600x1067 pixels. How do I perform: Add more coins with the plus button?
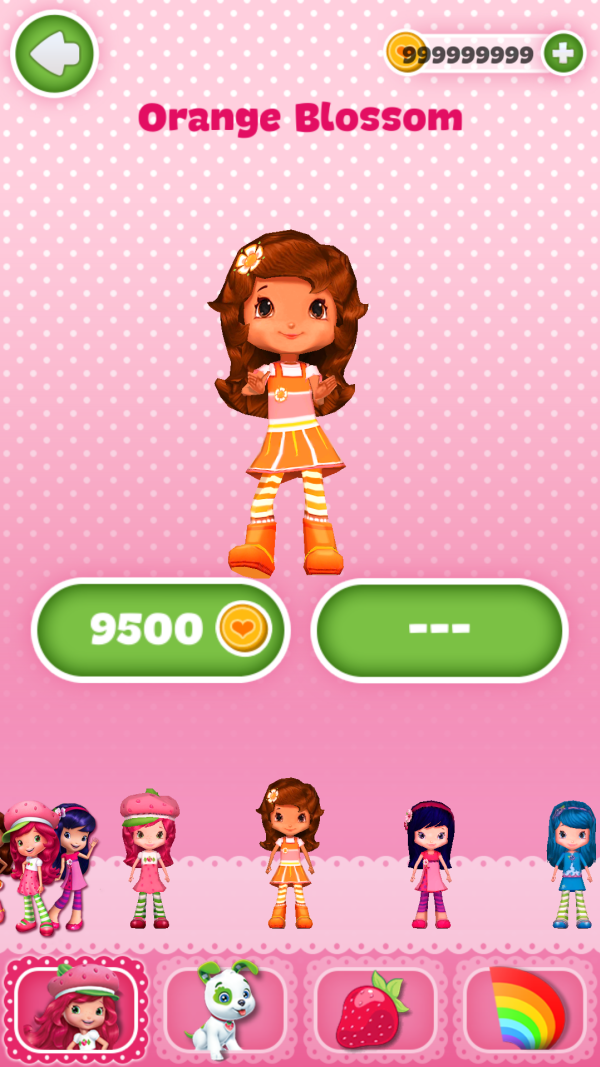click(x=564, y=53)
